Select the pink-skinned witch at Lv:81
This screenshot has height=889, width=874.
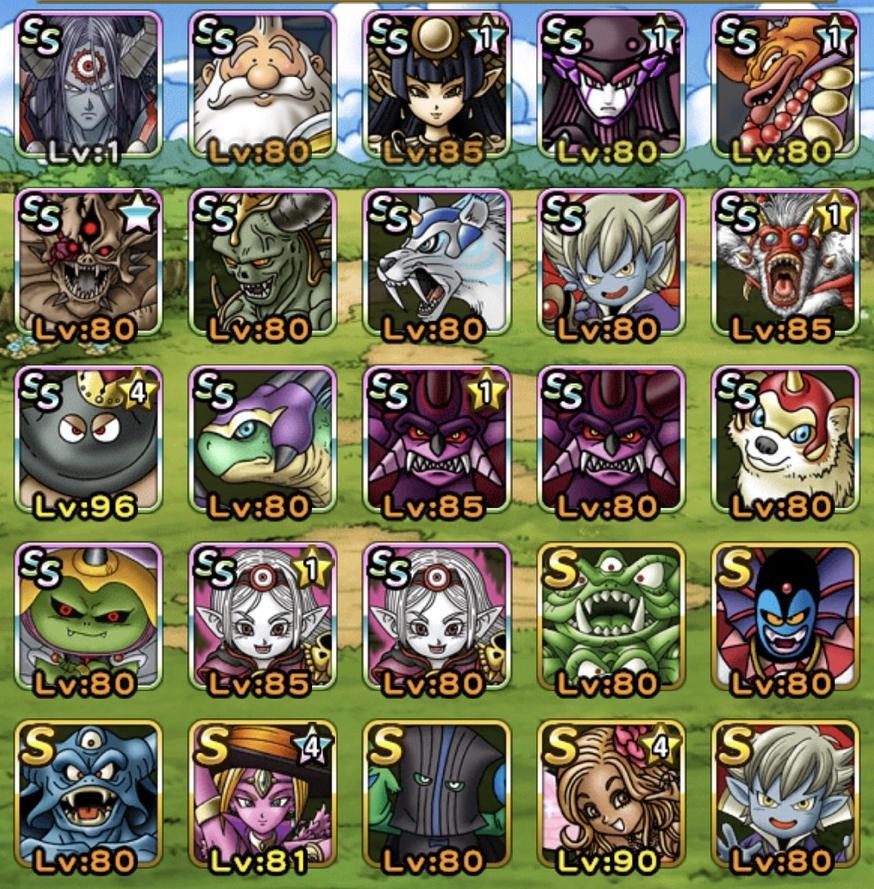tap(262, 795)
